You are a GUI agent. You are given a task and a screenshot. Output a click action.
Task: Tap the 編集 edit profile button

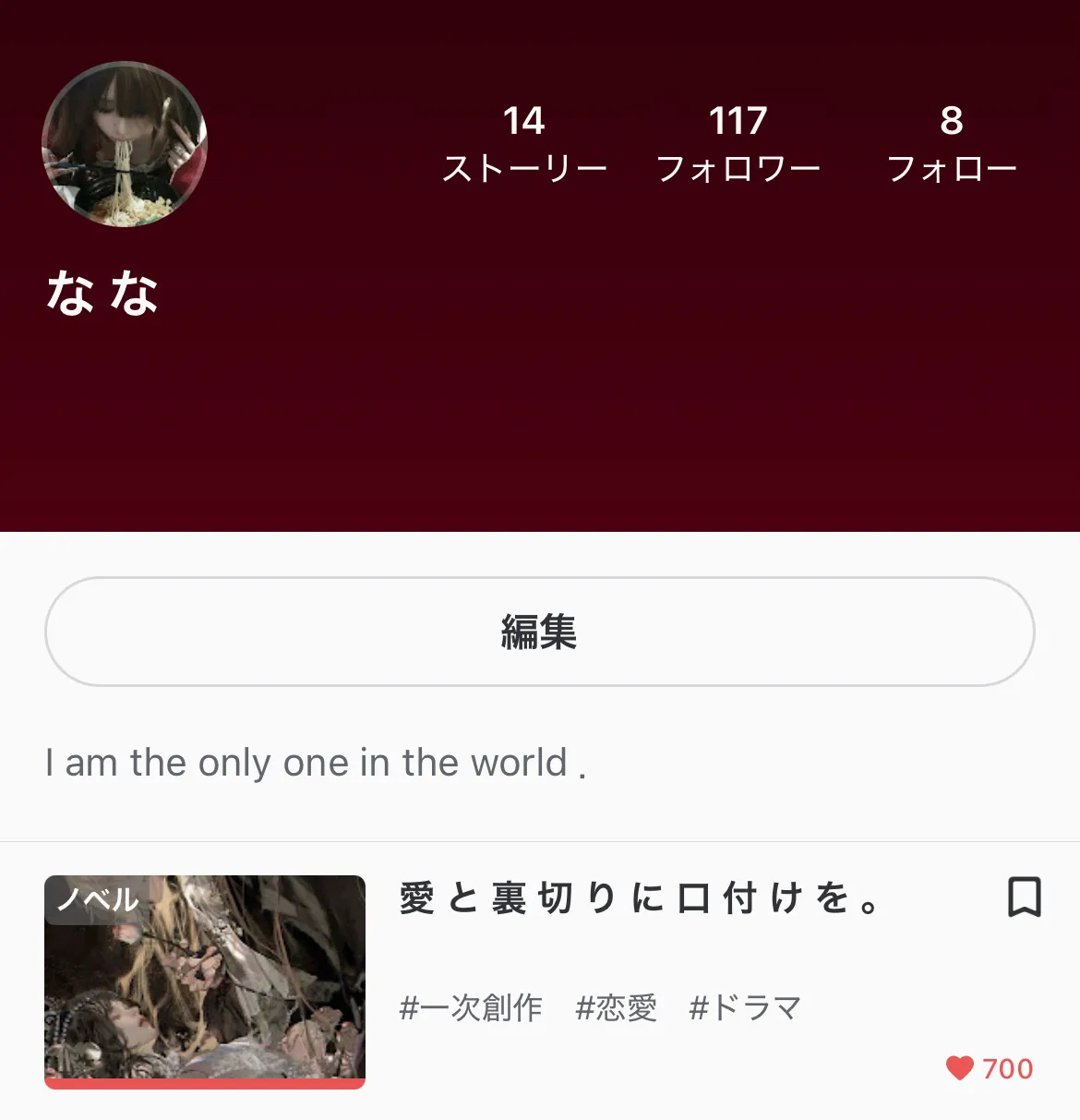coord(539,632)
